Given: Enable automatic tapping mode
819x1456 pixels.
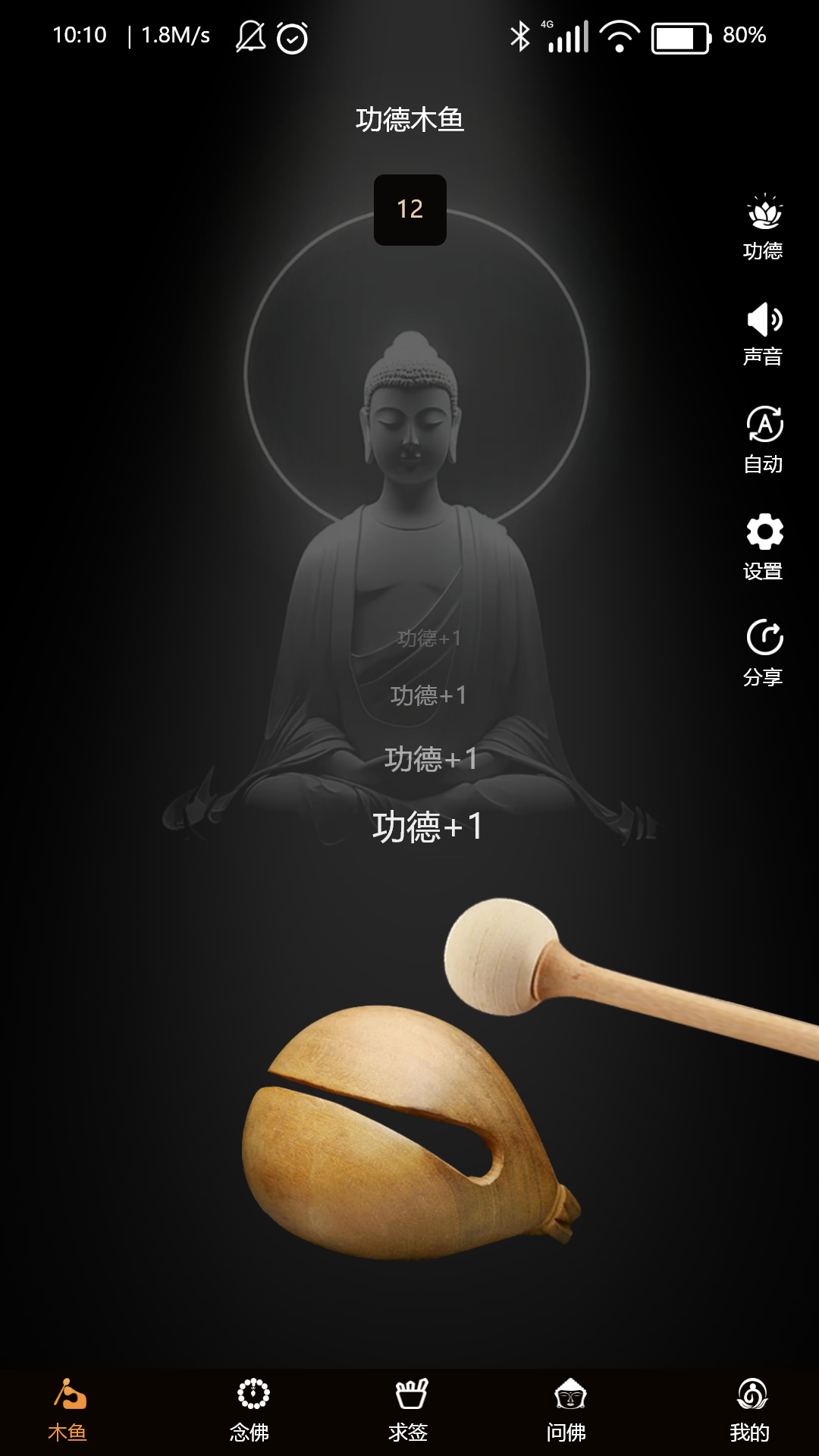Looking at the screenshot, I should 765,427.
